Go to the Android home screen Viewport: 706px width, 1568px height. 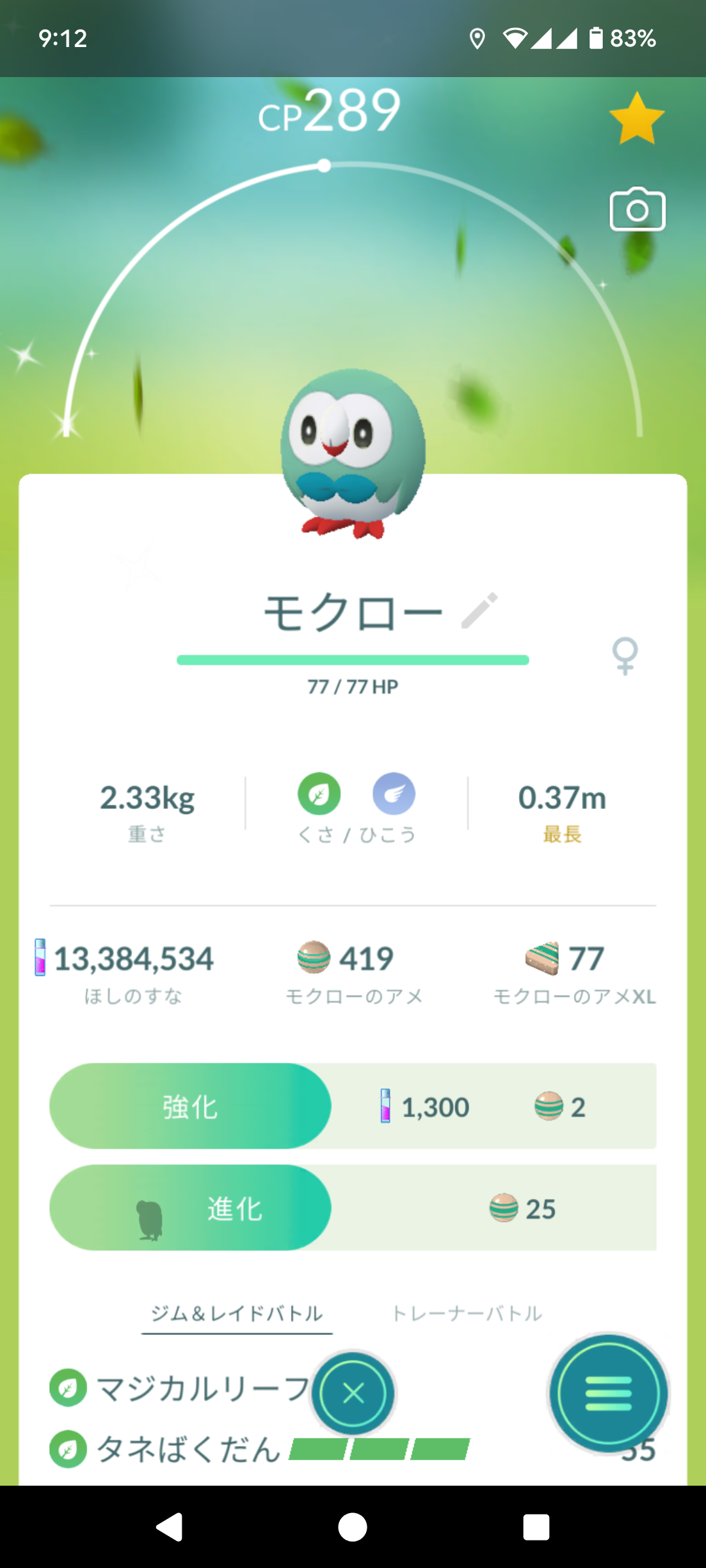[353, 1527]
